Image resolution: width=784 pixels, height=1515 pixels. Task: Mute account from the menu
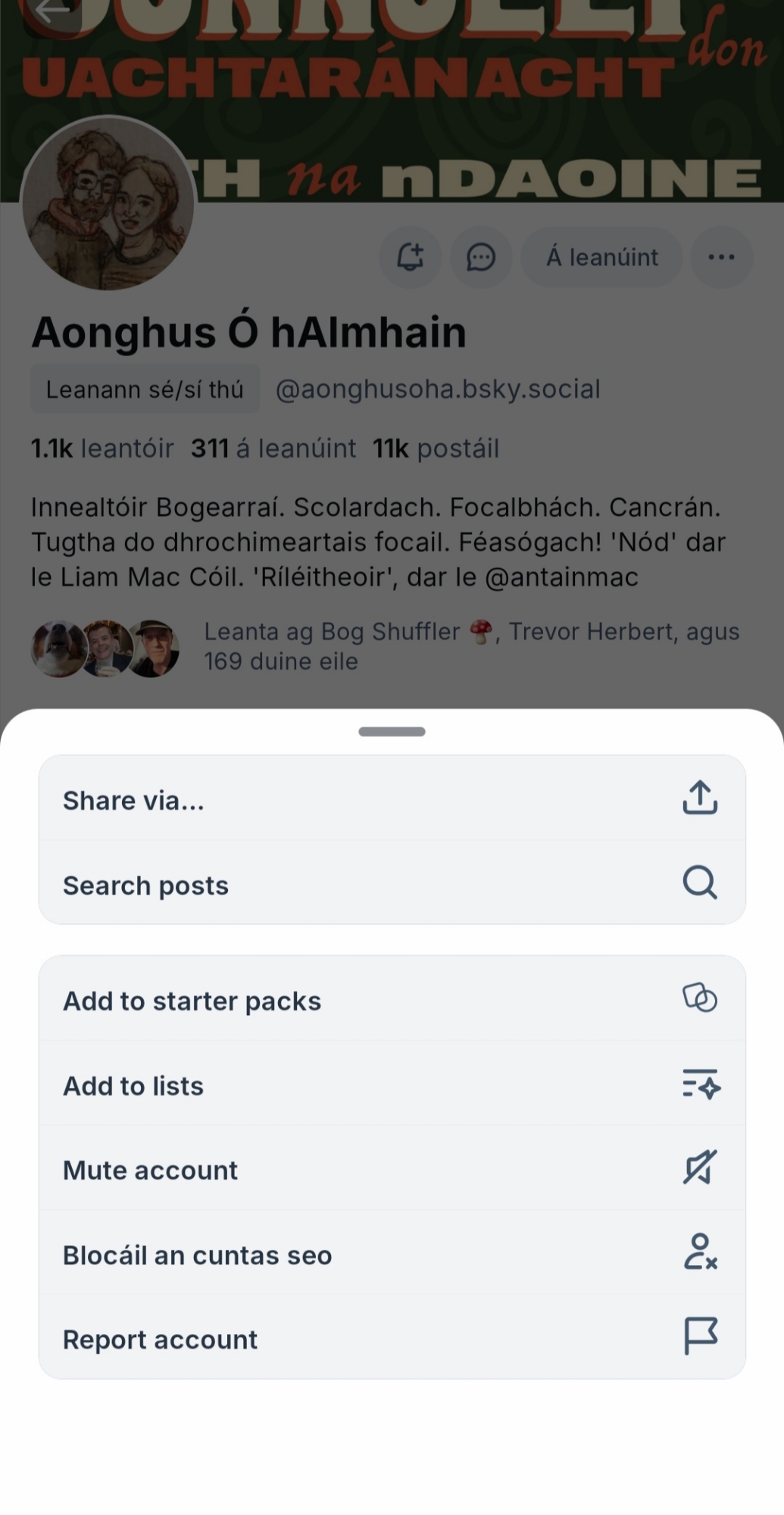coord(392,1170)
